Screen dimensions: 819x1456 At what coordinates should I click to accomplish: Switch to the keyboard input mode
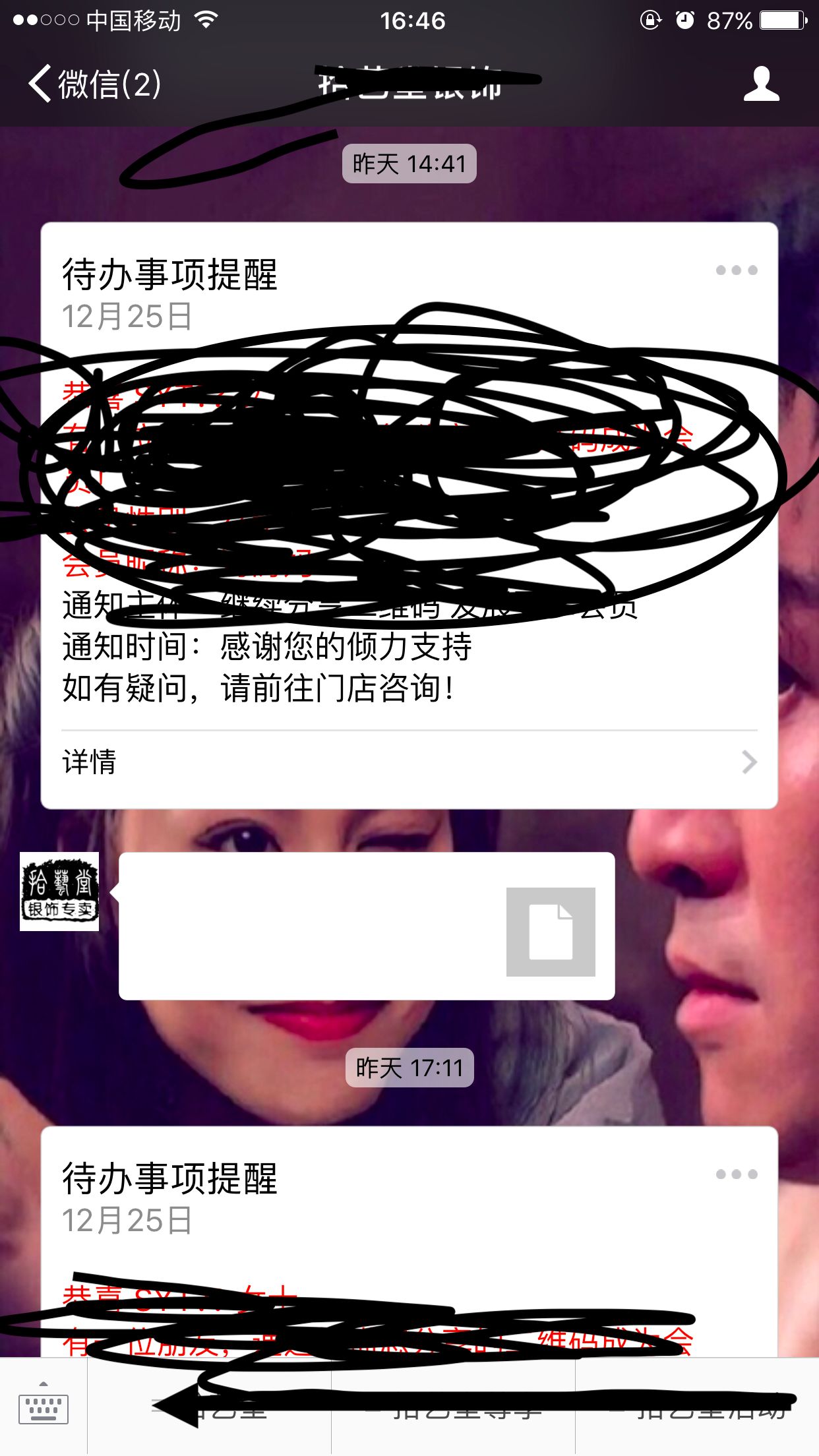[x=44, y=1407]
